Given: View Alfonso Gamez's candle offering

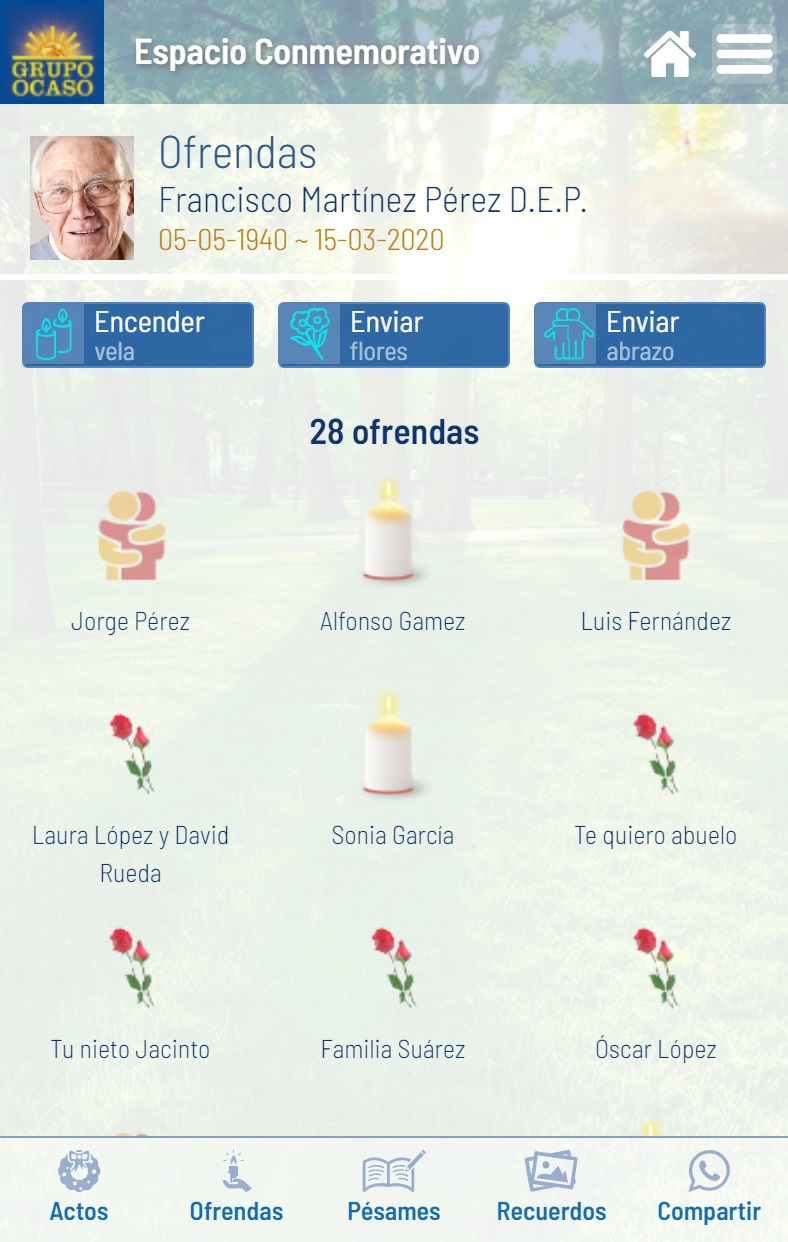Looking at the screenshot, I should 388,533.
